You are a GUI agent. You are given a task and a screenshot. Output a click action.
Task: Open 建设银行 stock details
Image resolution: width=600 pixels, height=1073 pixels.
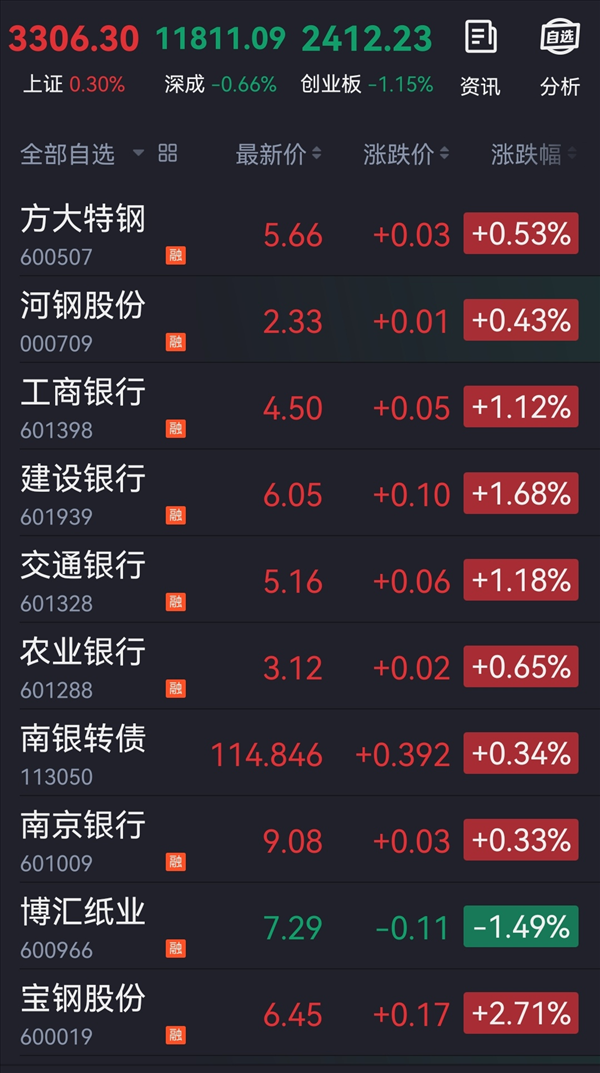click(300, 493)
